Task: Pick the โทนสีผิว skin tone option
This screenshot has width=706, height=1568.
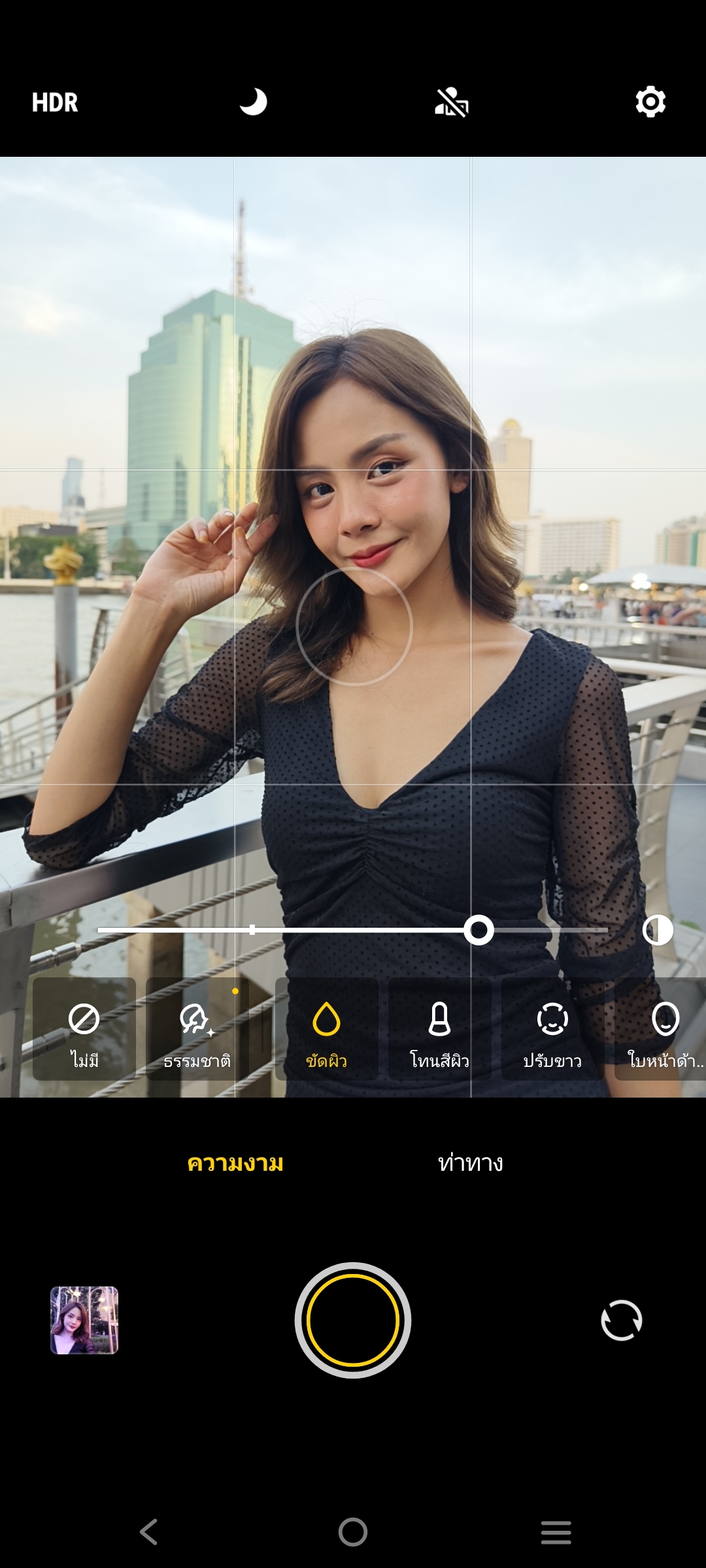Action: tap(439, 1029)
